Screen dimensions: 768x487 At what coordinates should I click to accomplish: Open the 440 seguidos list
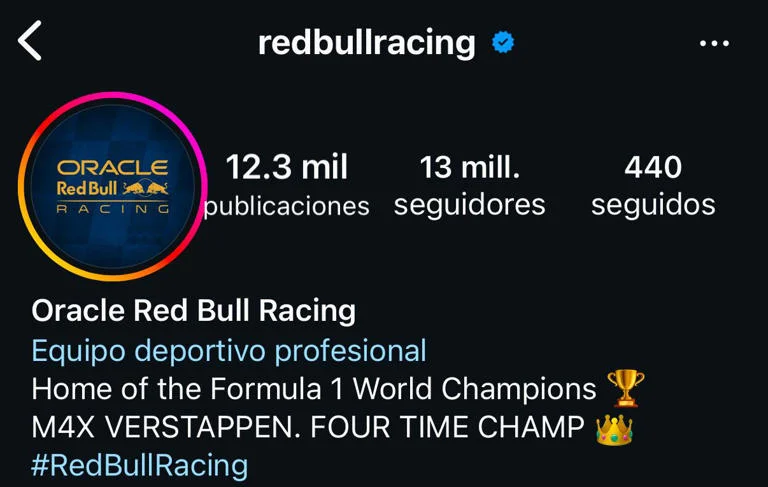[x=652, y=186]
